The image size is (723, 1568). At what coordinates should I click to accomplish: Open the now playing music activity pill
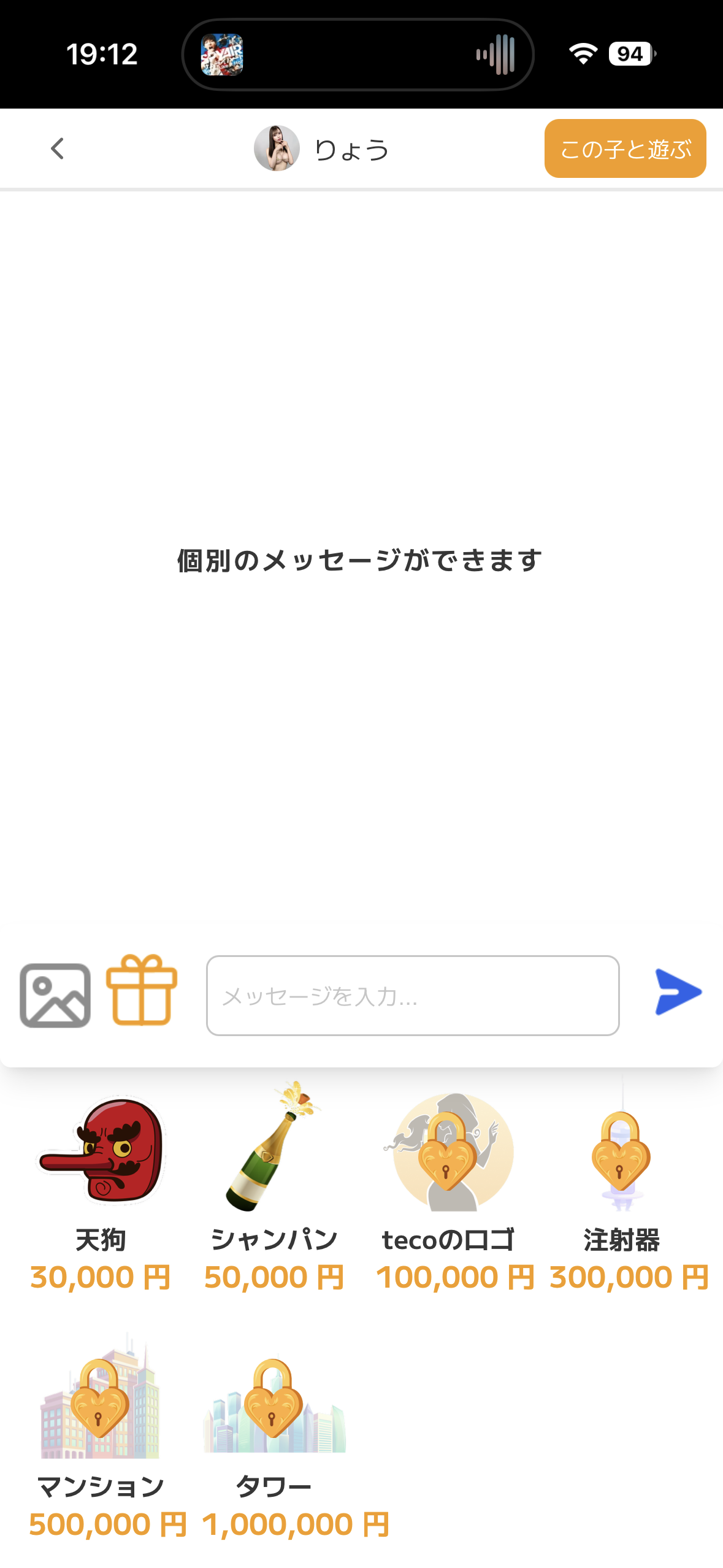coord(358,55)
